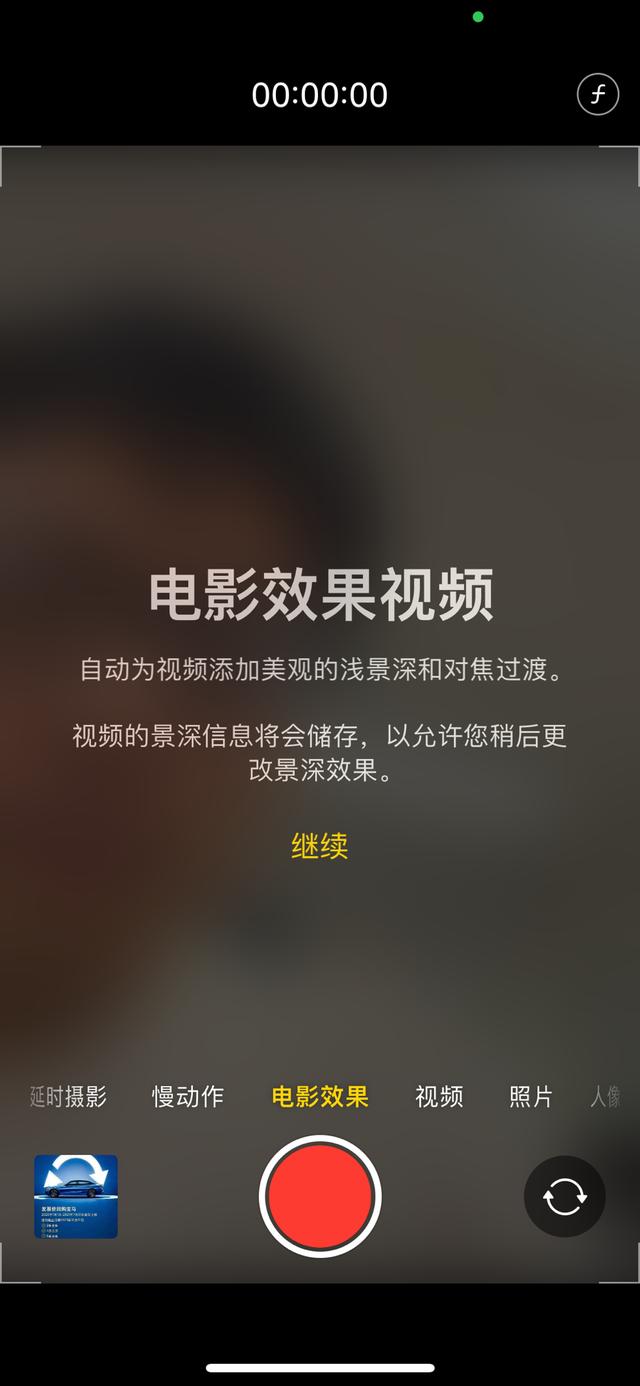Open the last photo thumbnail
This screenshot has width=640, height=1386.
pos(76,1197)
